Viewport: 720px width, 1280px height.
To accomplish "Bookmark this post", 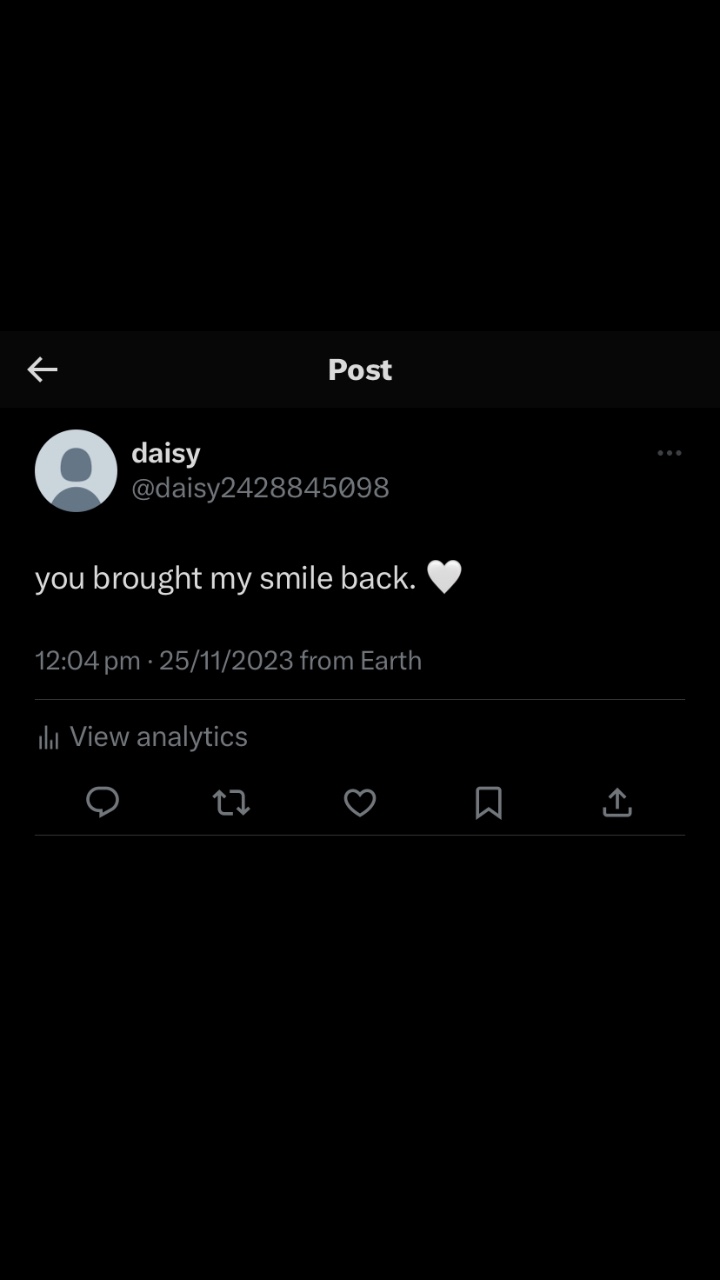I will [x=488, y=802].
